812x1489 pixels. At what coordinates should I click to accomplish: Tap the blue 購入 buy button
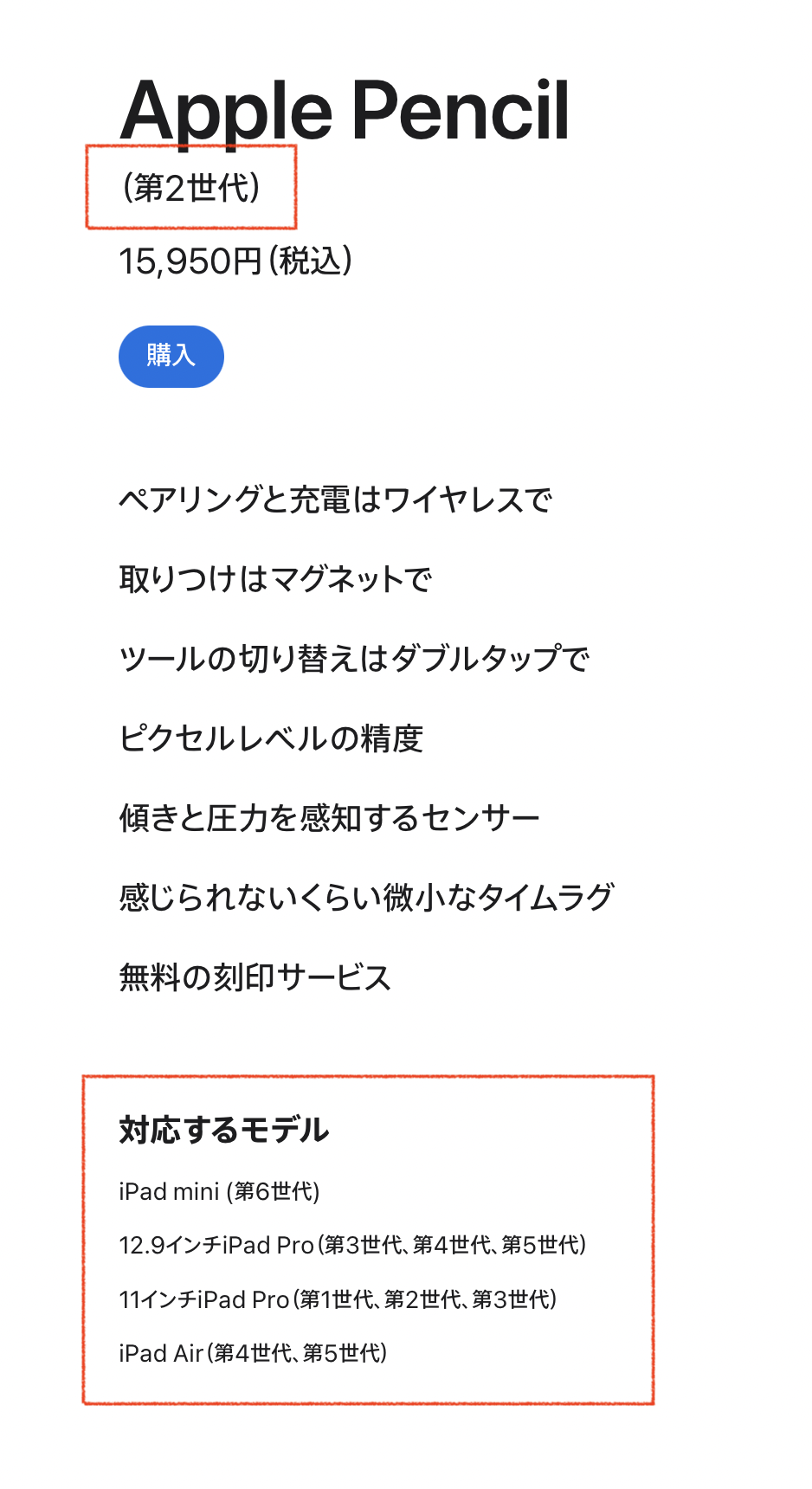(x=171, y=356)
